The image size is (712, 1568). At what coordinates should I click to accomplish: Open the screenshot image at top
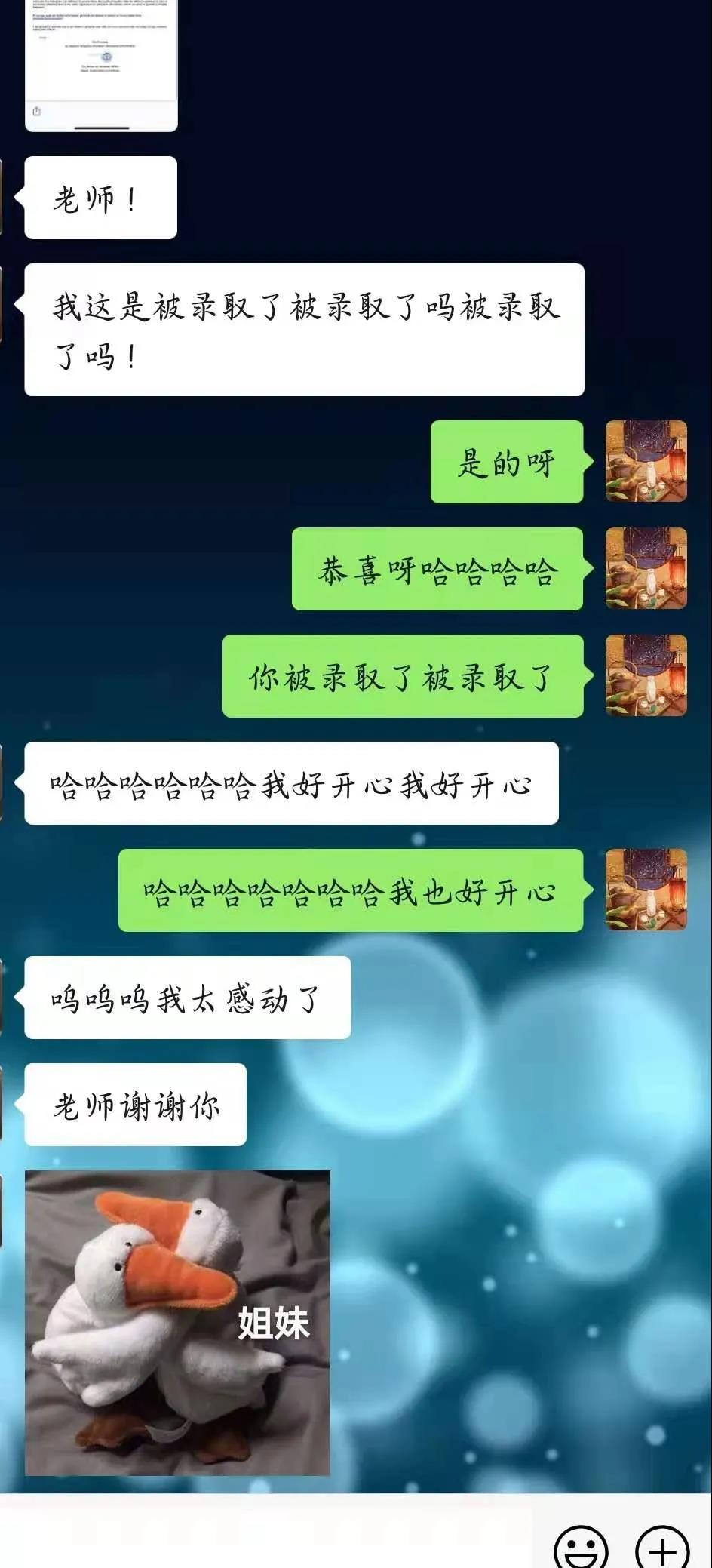(x=101, y=64)
